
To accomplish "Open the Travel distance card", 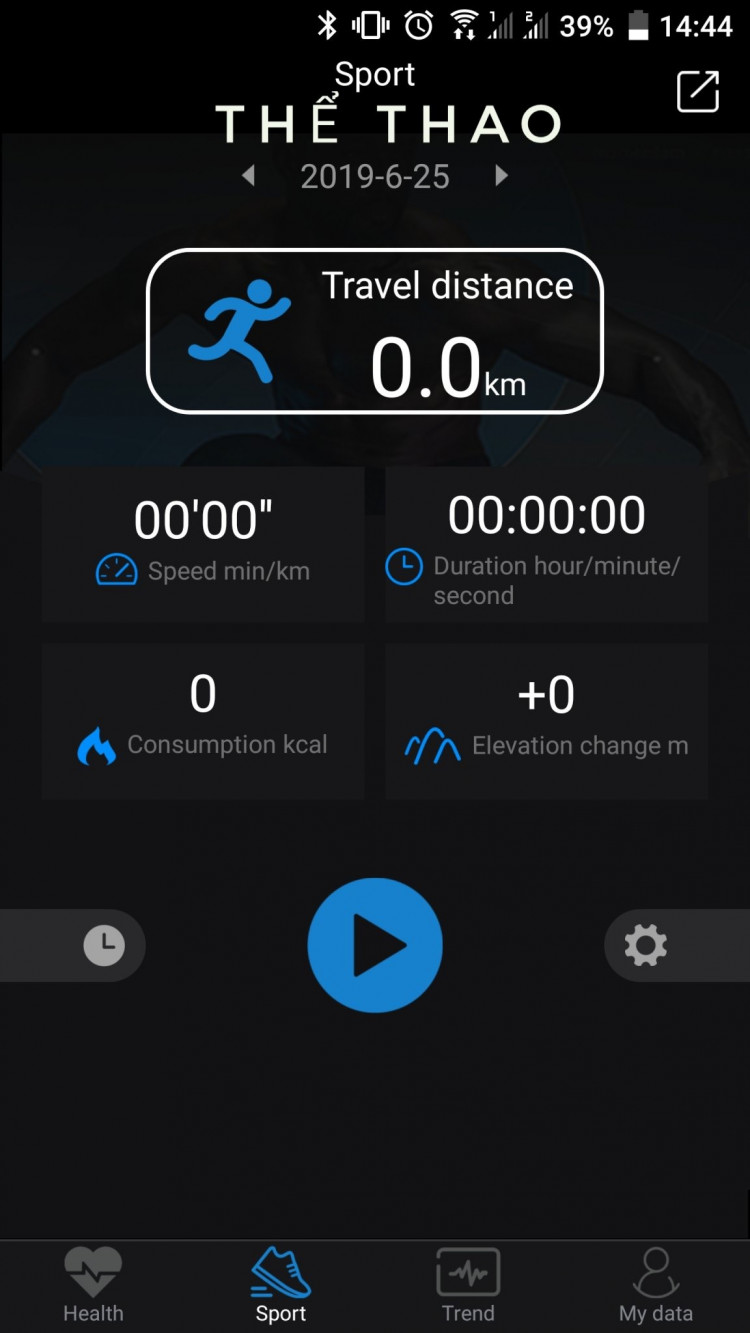I will 375,331.
